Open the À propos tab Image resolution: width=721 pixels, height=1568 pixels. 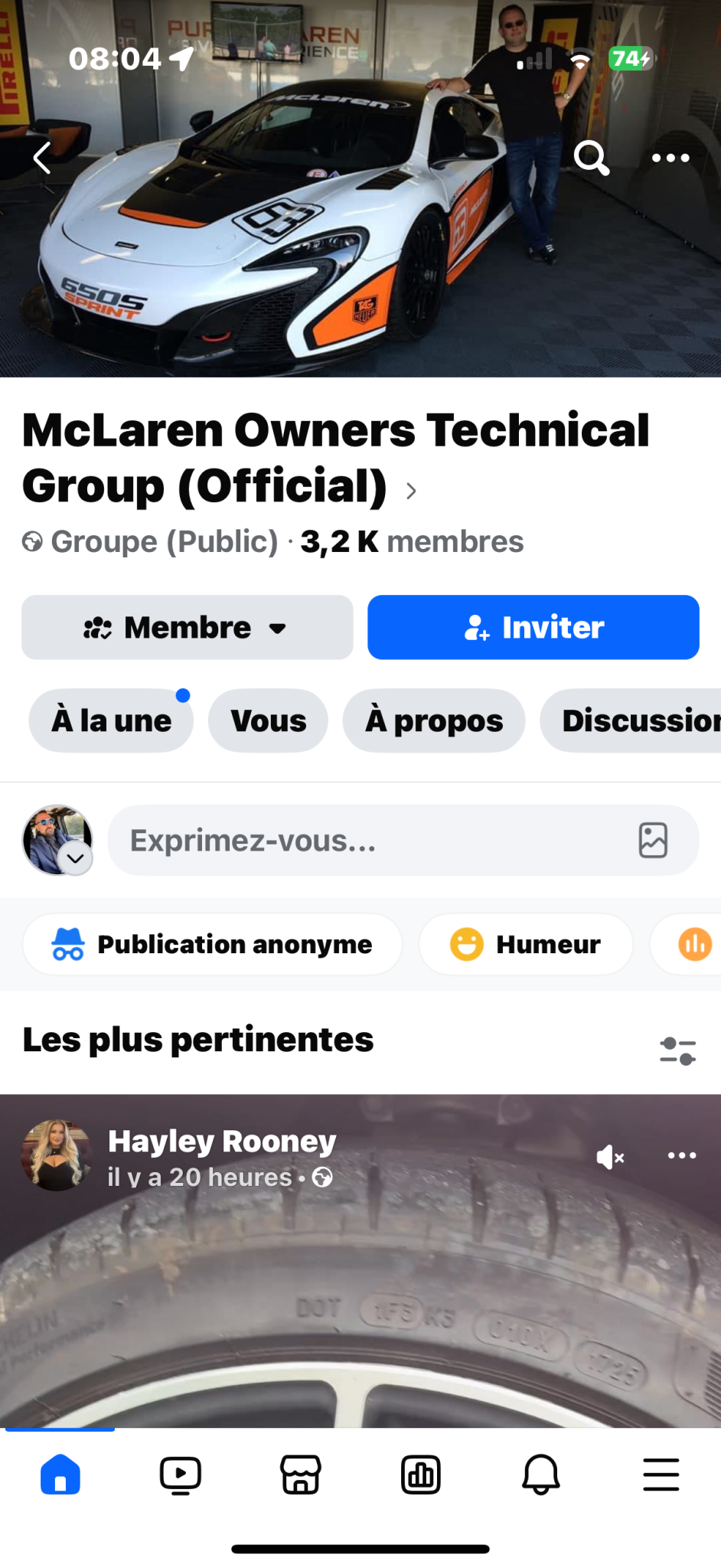tap(434, 721)
